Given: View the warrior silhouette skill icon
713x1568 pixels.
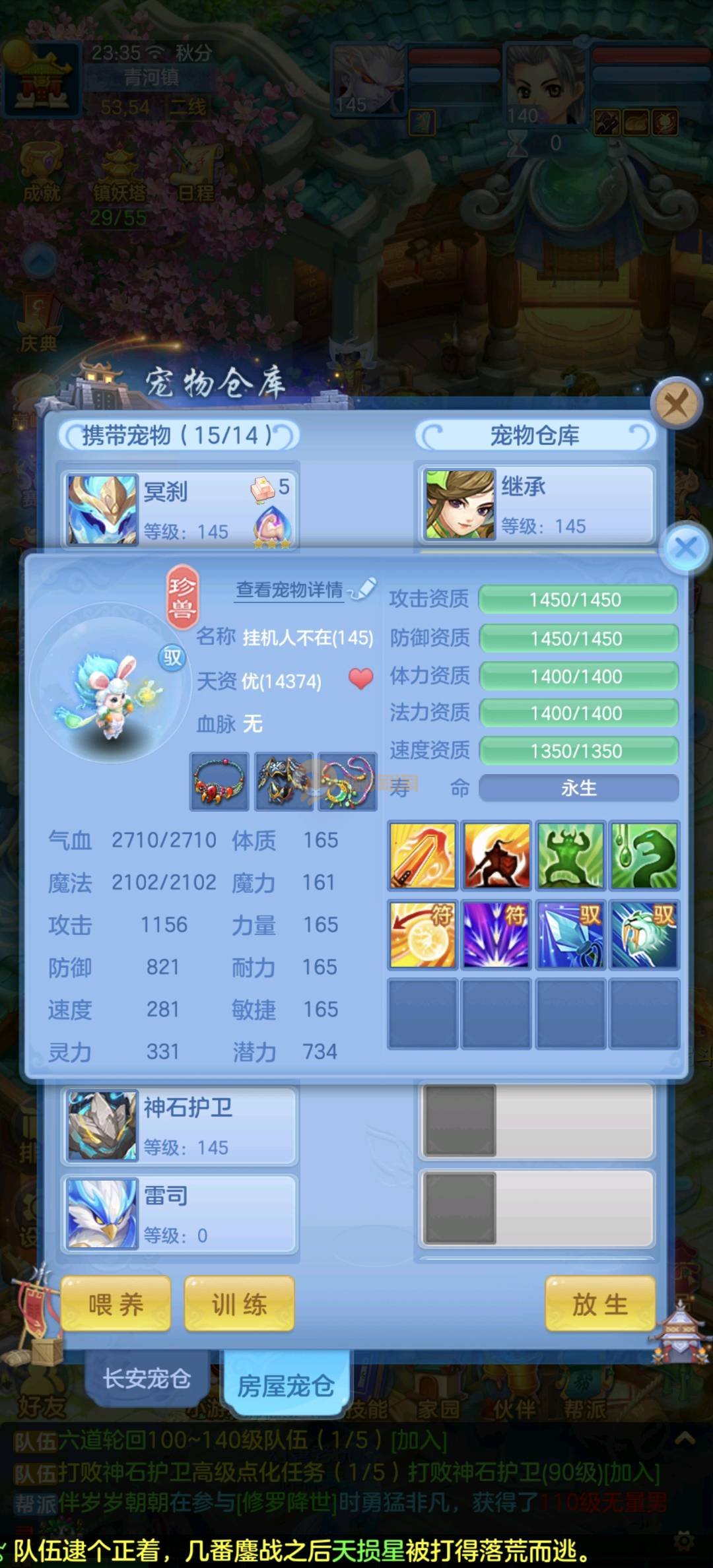Looking at the screenshot, I should [x=496, y=855].
